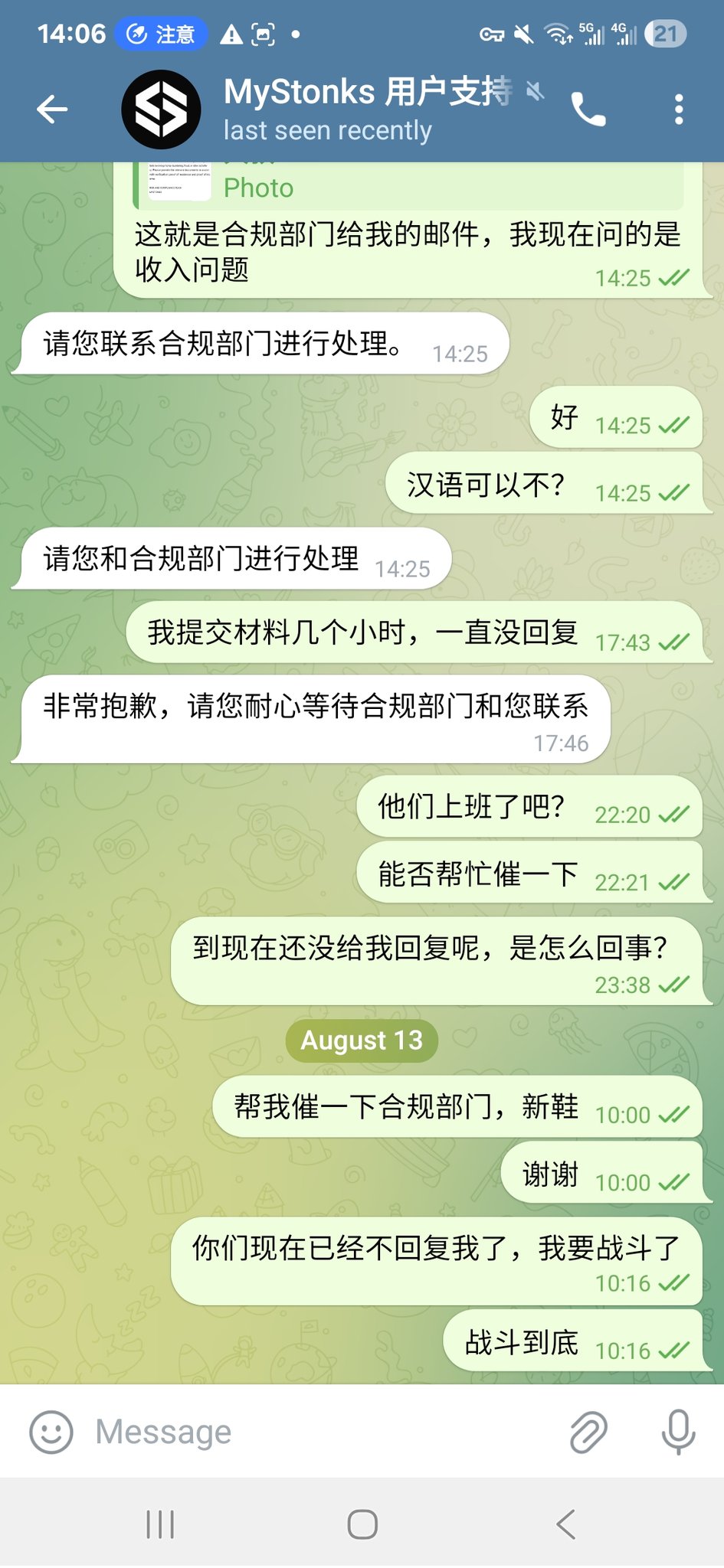724x1568 pixels.
Task: Go to the system home screen
Action: [362, 1524]
